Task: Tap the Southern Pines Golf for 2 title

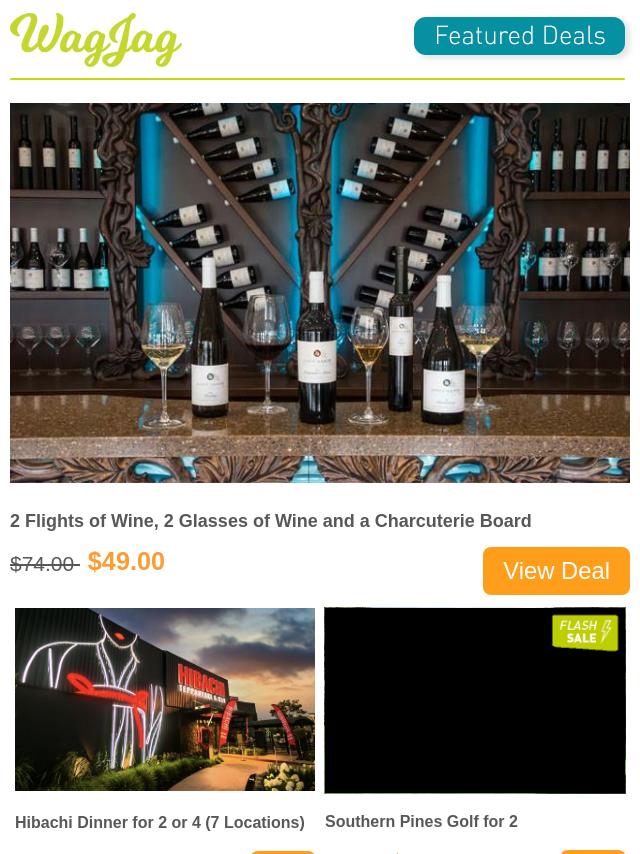Action: pos(421,821)
